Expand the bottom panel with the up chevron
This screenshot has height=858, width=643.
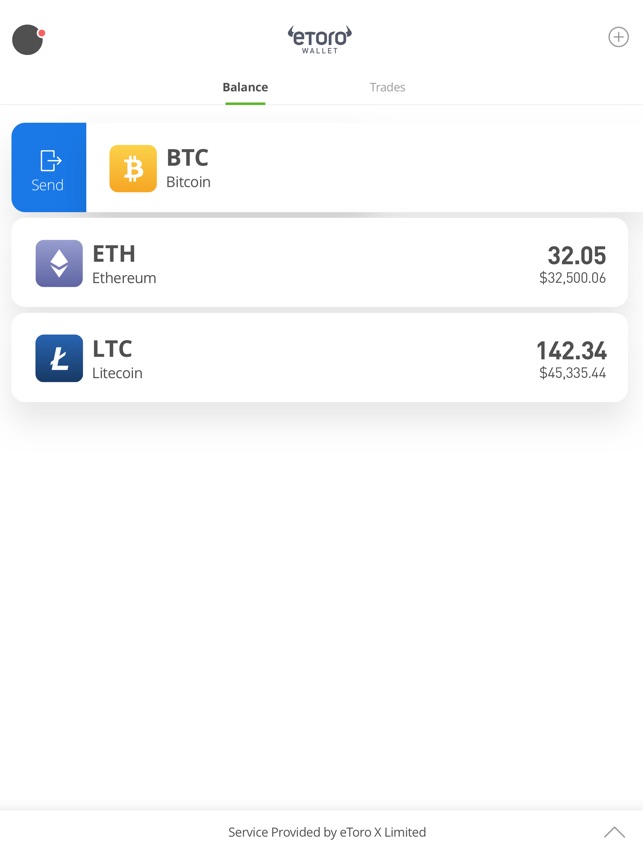(614, 832)
